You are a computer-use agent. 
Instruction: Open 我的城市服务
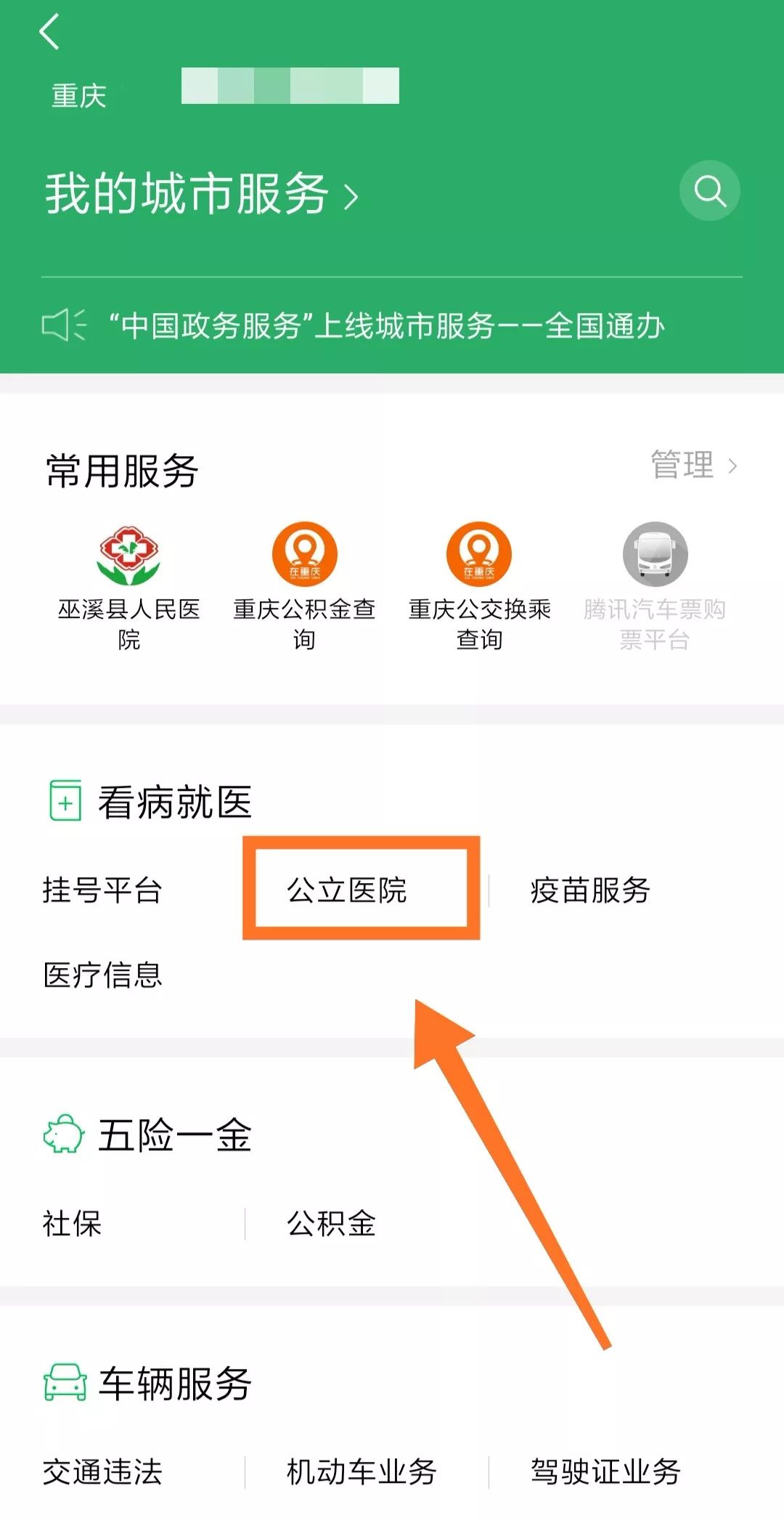coord(202,195)
